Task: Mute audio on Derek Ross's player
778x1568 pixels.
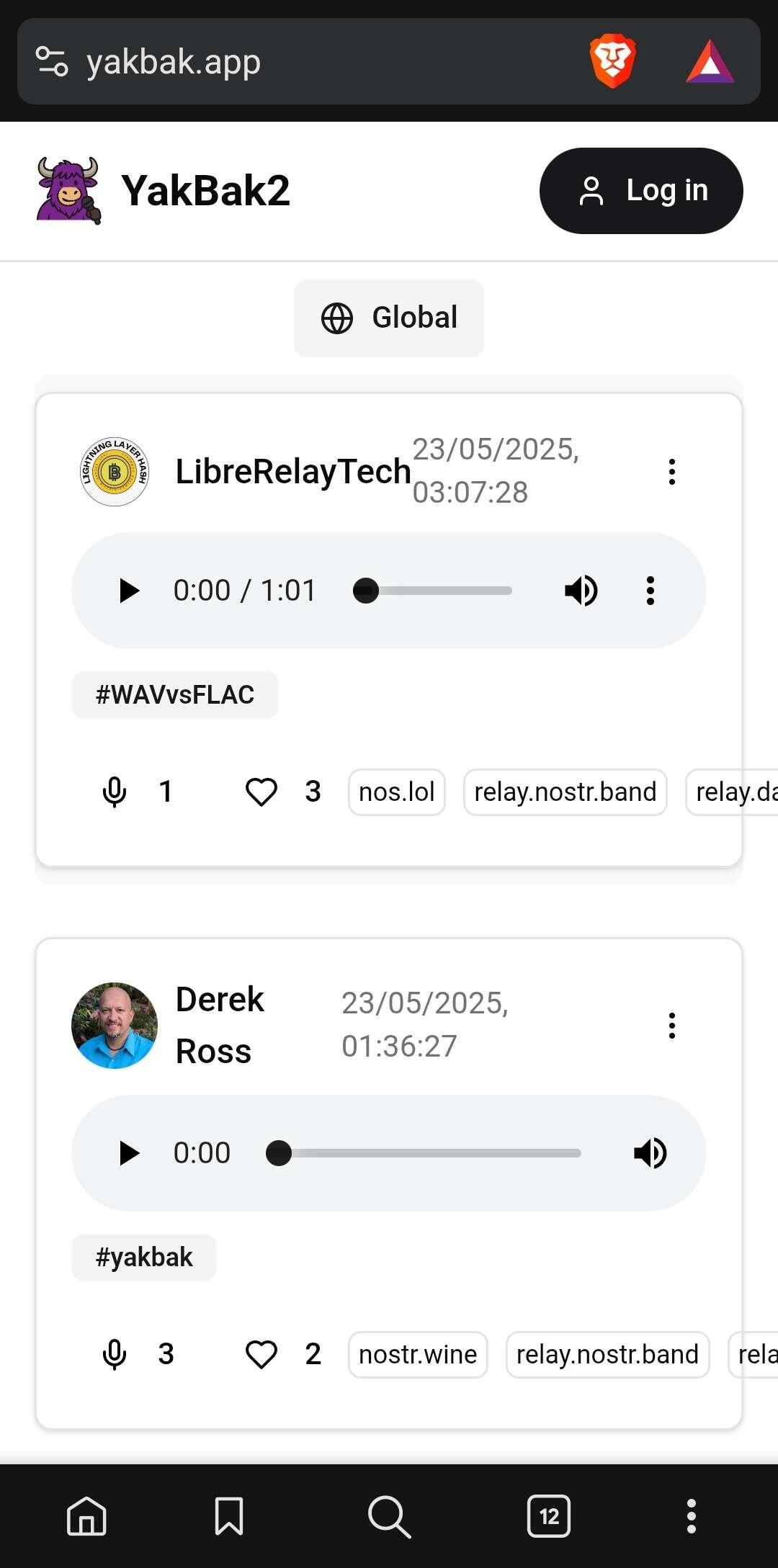Action: (650, 1153)
